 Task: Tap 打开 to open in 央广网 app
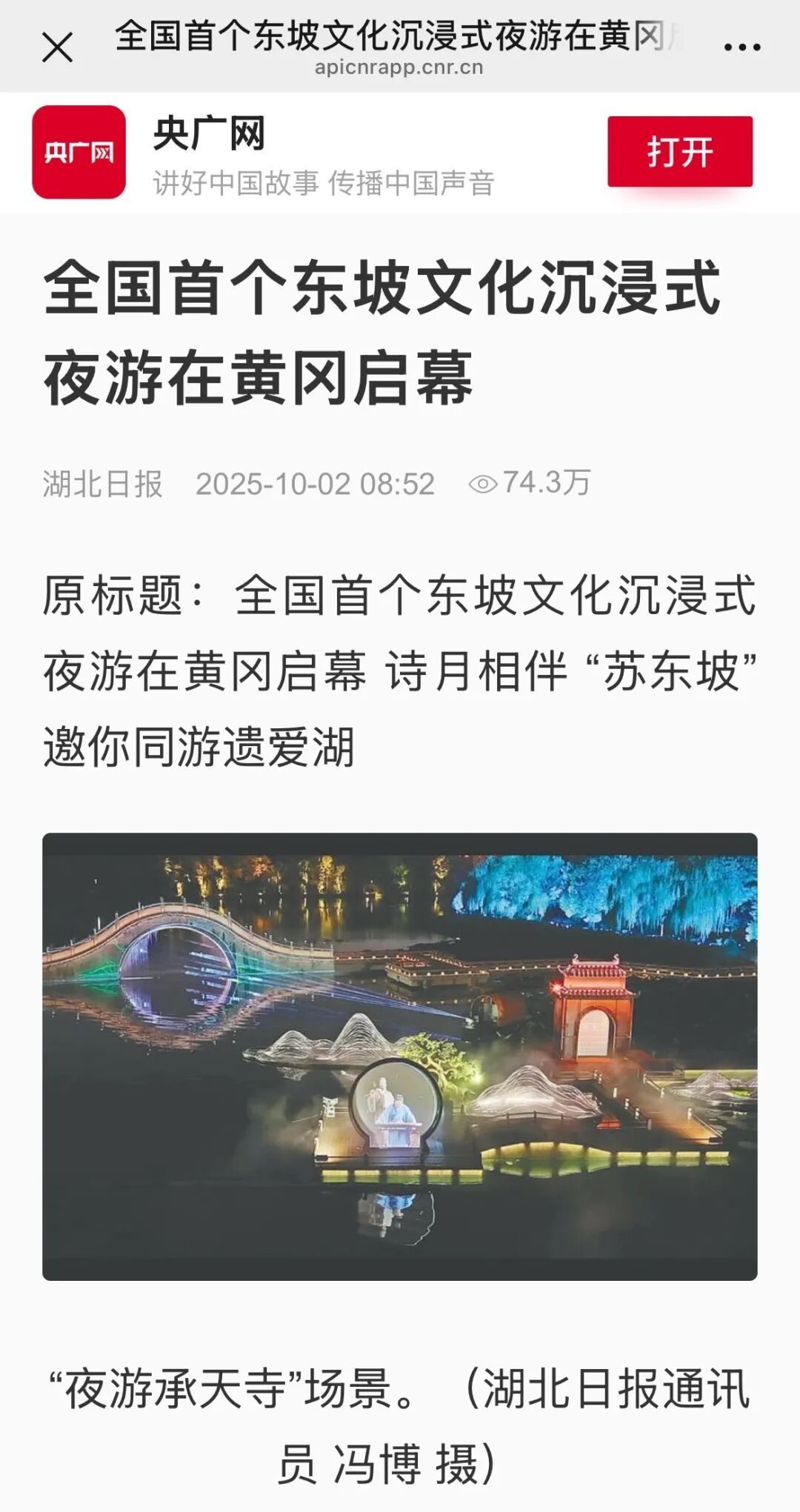tap(679, 152)
